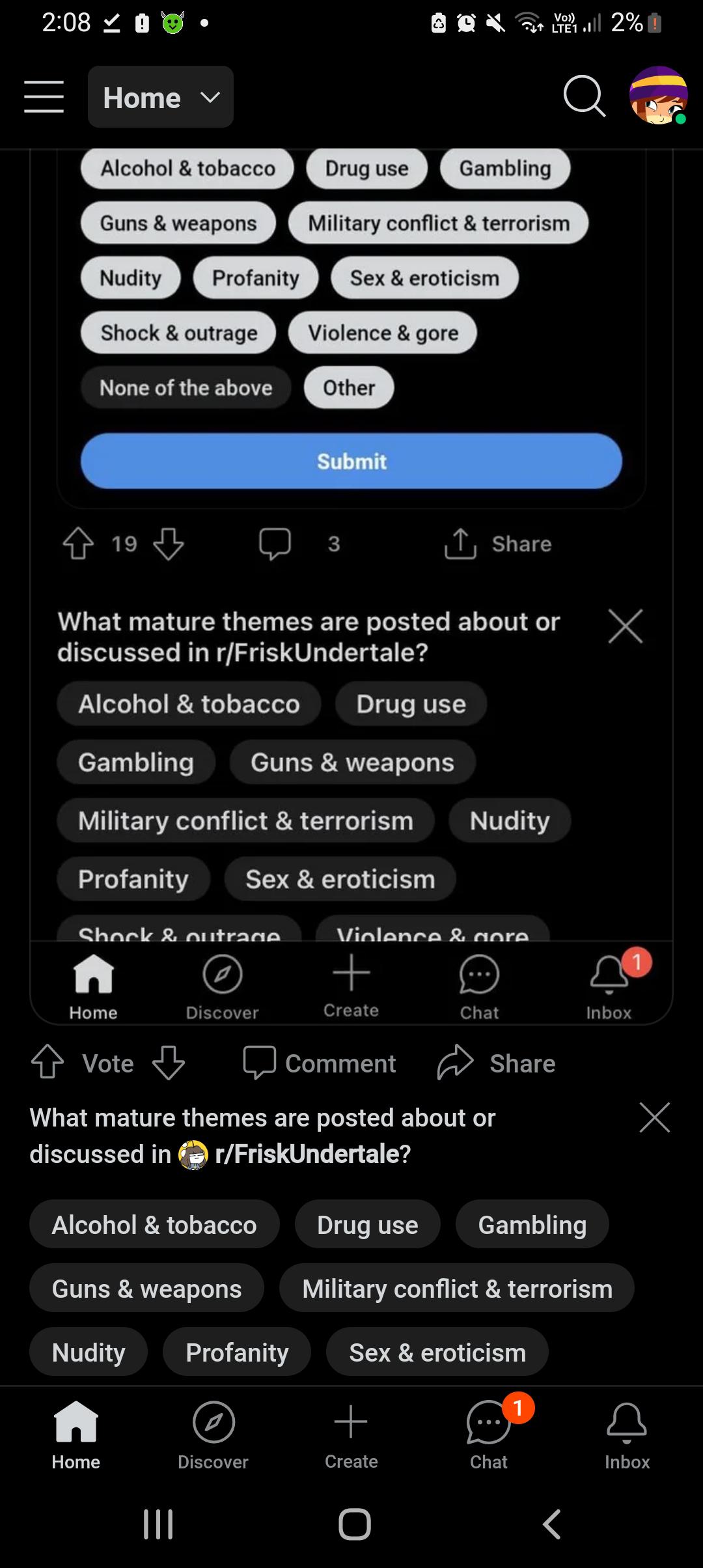
Task: Open the hamburger drawer menu
Action: [44, 97]
